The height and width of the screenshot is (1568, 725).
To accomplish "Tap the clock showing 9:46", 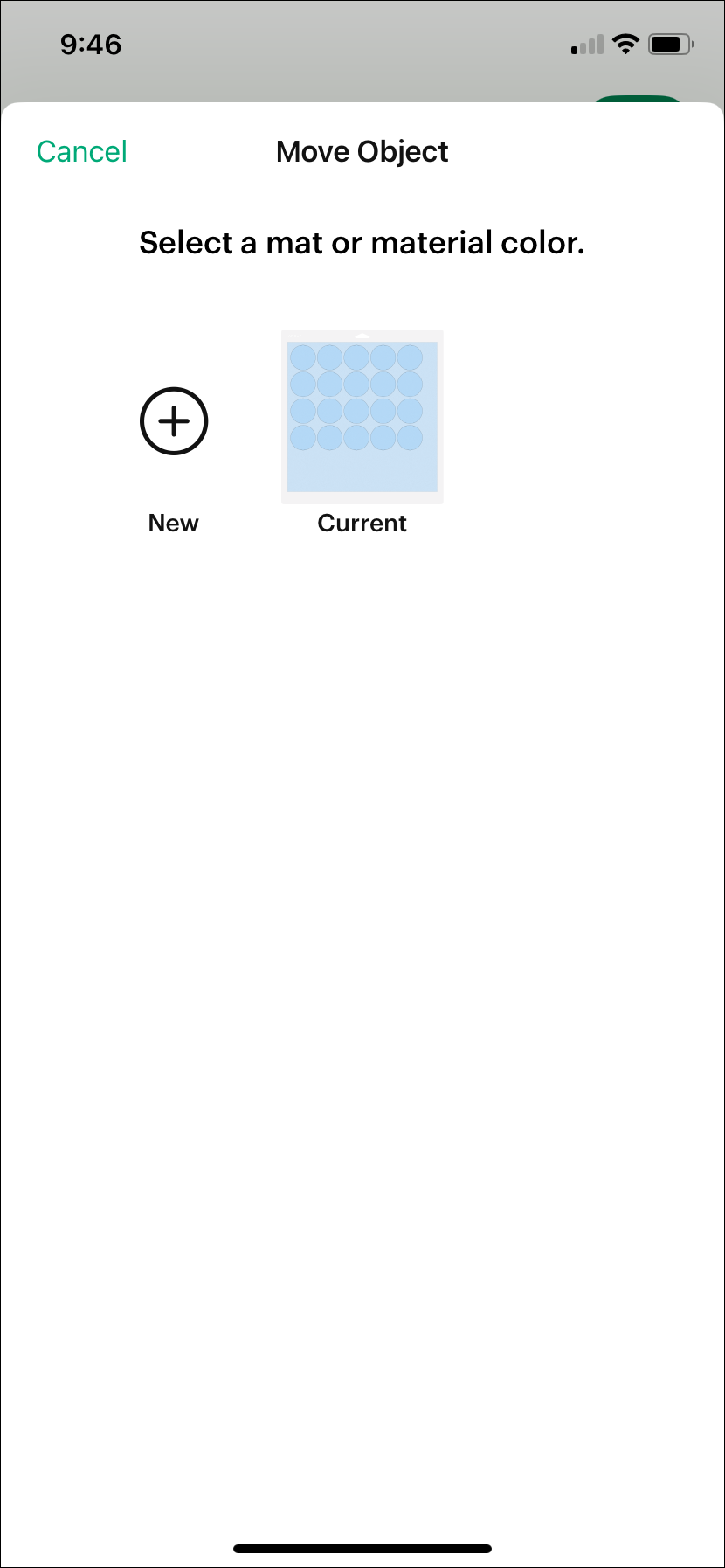I will click(90, 45).
